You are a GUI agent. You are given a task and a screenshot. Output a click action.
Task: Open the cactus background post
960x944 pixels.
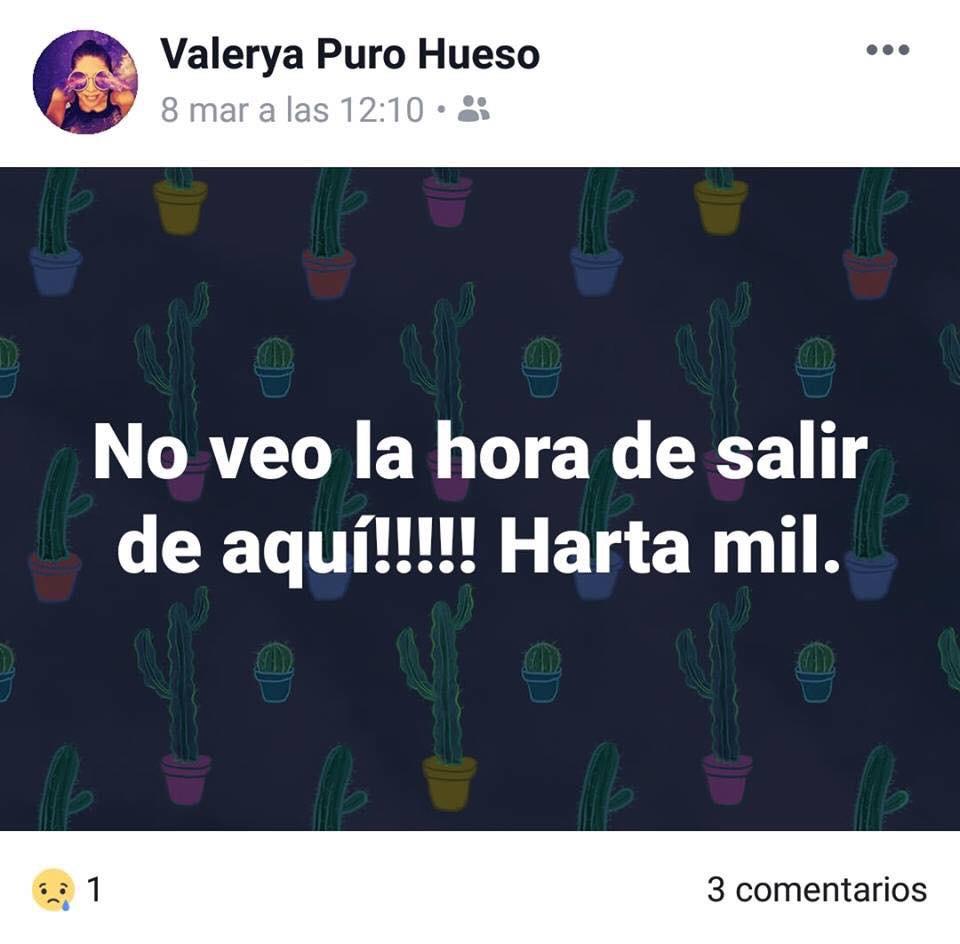click(x=480, y=498)
